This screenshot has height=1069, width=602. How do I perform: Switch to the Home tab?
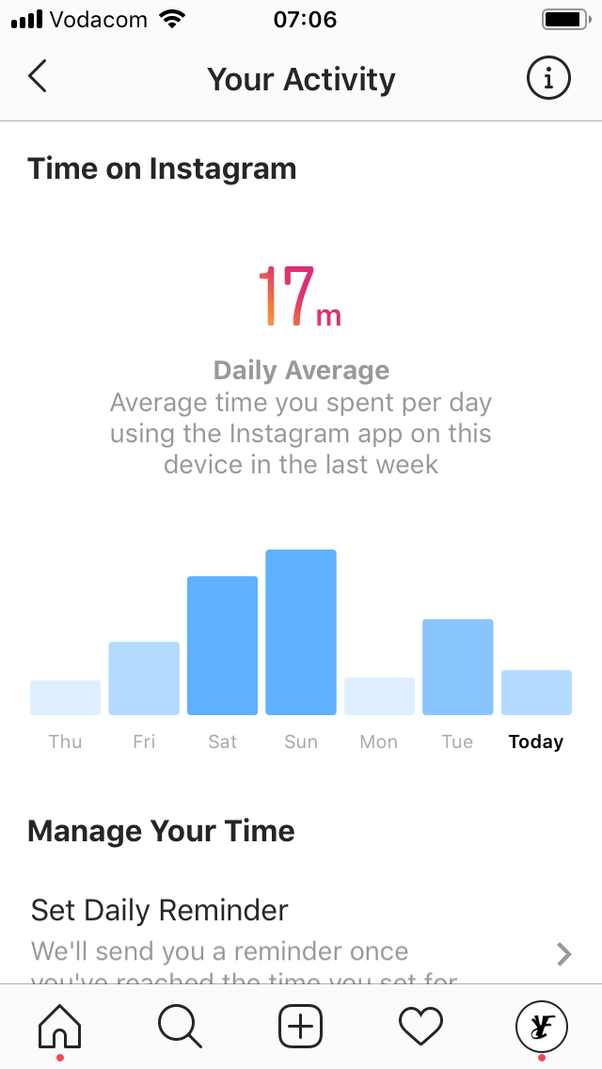click(60, 1025)
